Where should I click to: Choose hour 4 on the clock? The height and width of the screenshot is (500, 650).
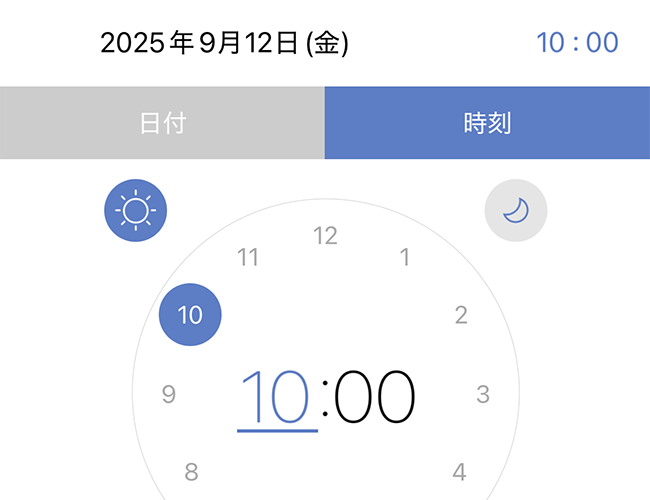tap(460, 472)
